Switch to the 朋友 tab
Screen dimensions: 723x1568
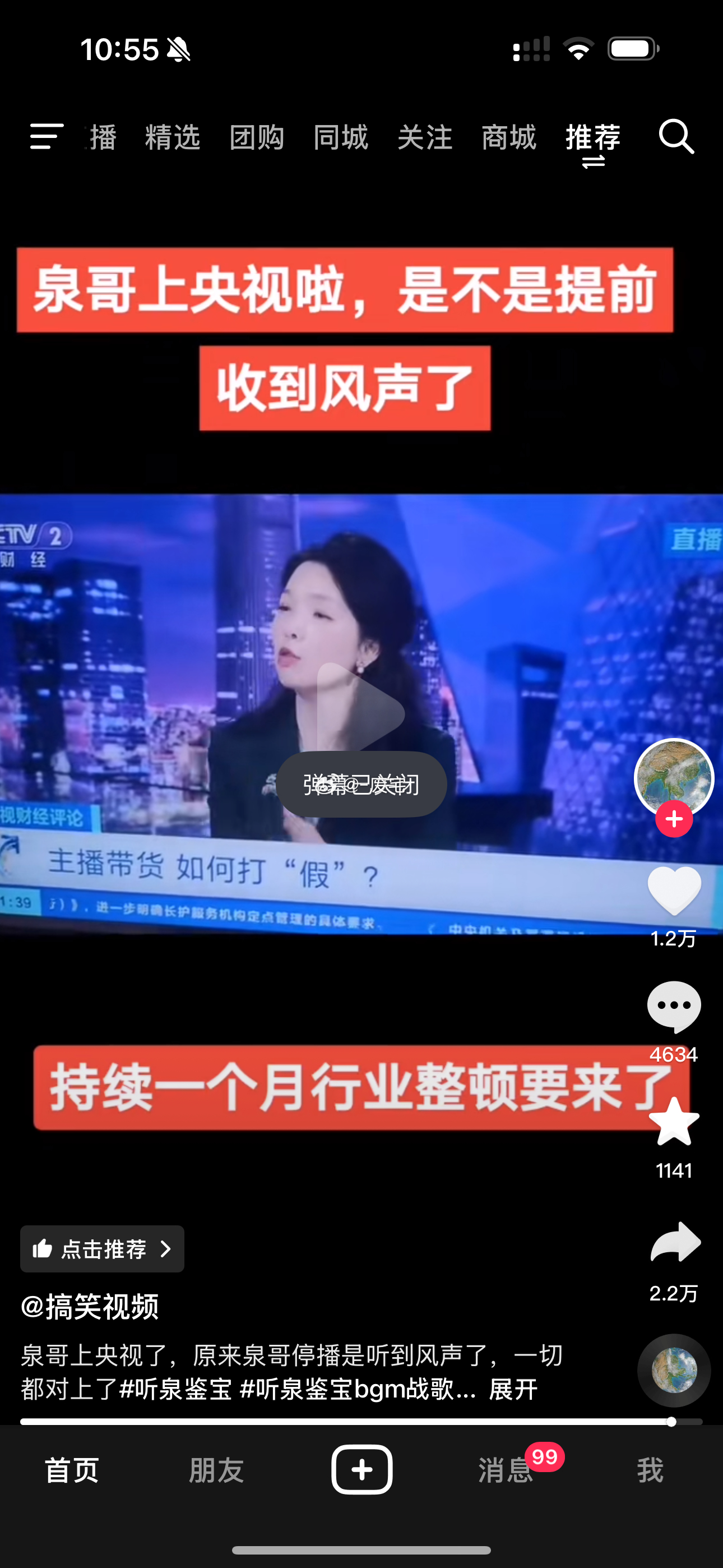coord(217,1470)
